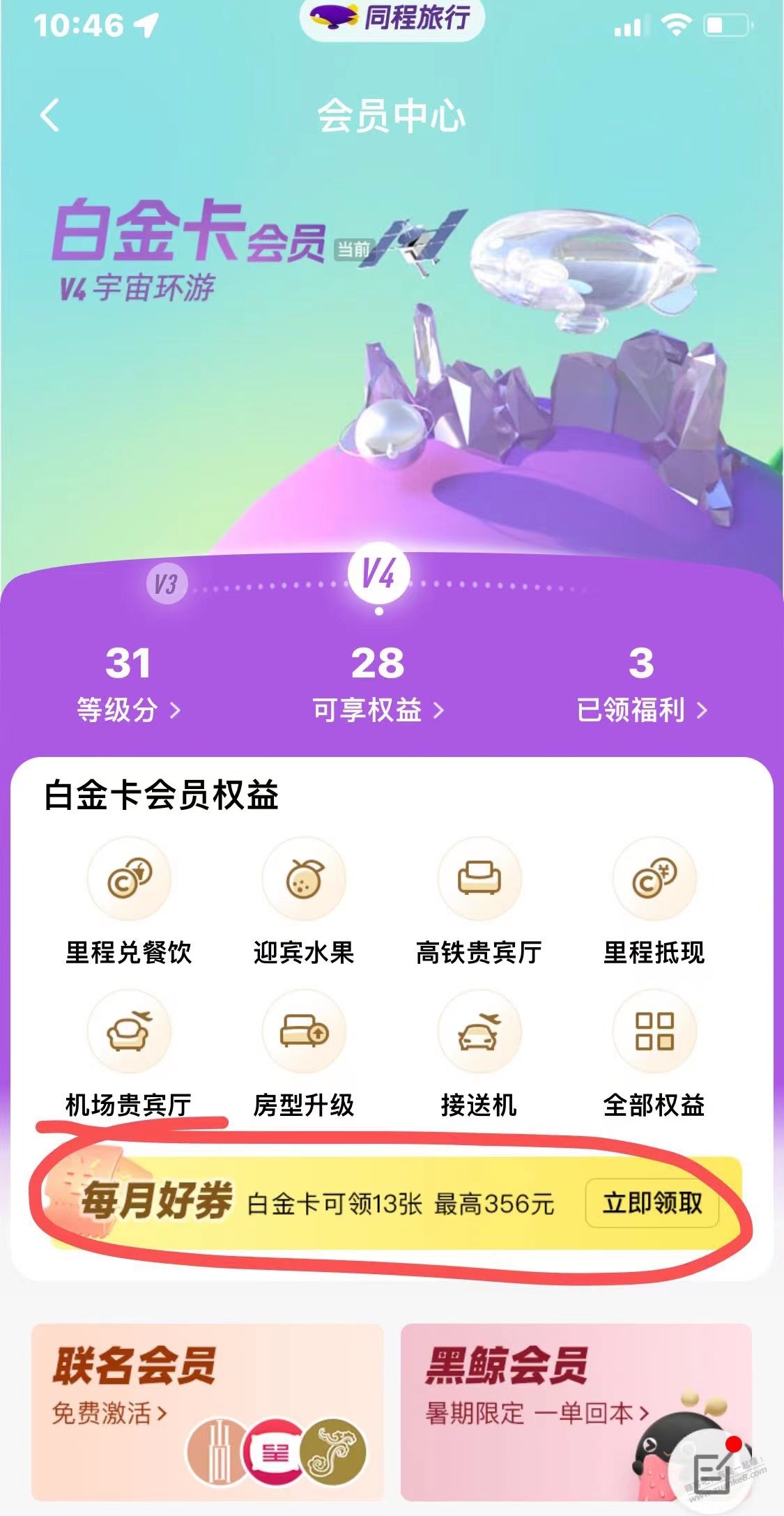This screenshot has width=784, height=1516.
Task: Open 黑鲸会员 暑期限定 card
Action: 576,1412
